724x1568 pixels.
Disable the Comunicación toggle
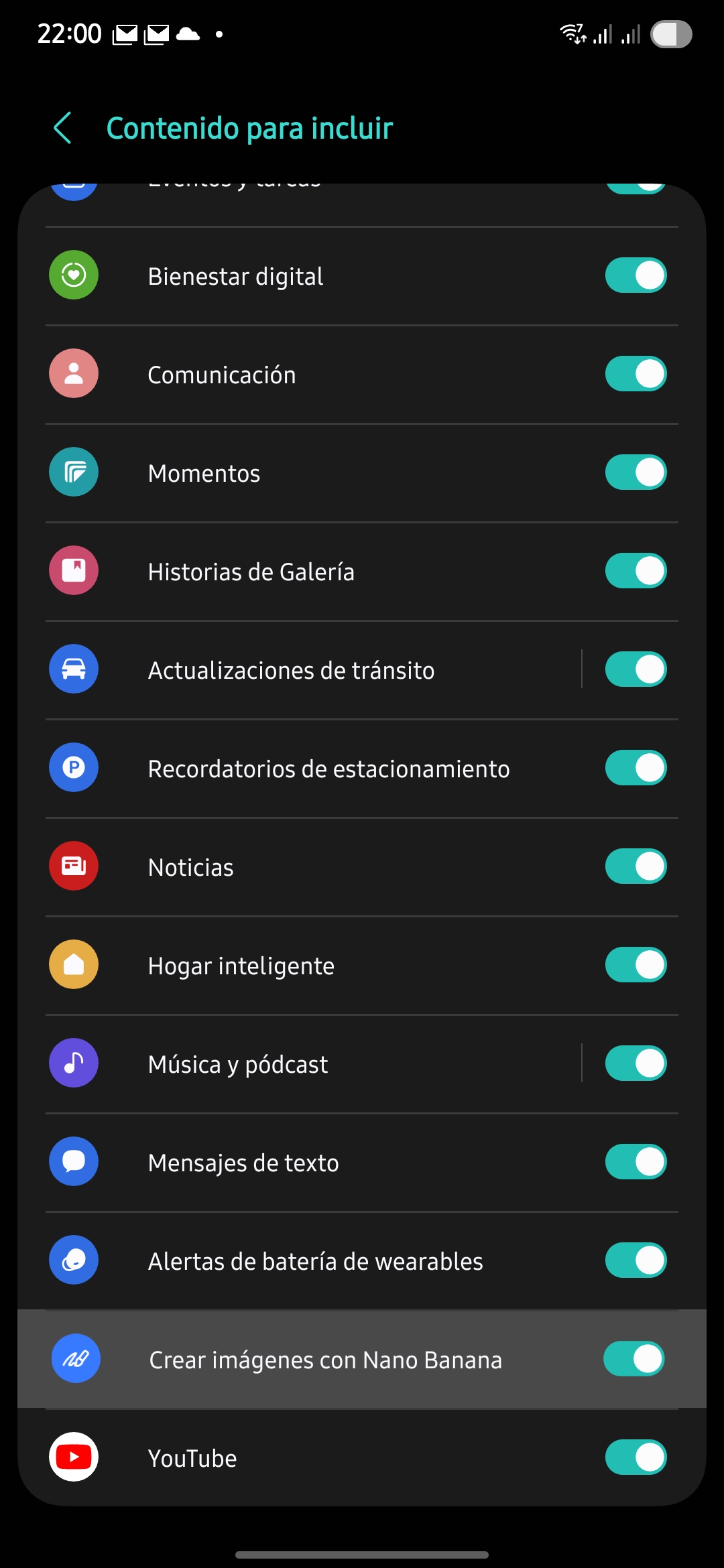636,374
